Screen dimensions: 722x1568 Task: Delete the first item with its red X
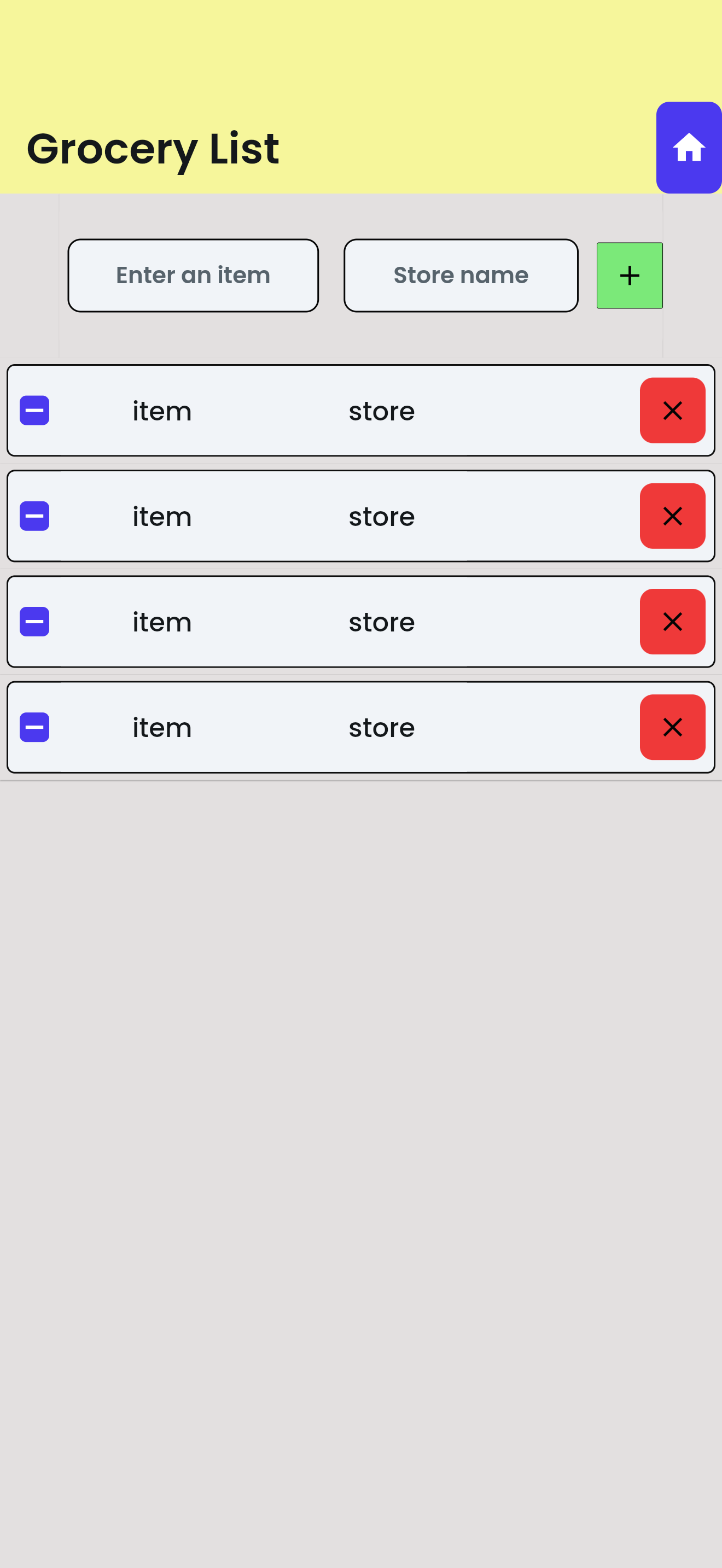click(x=672, y=411)
